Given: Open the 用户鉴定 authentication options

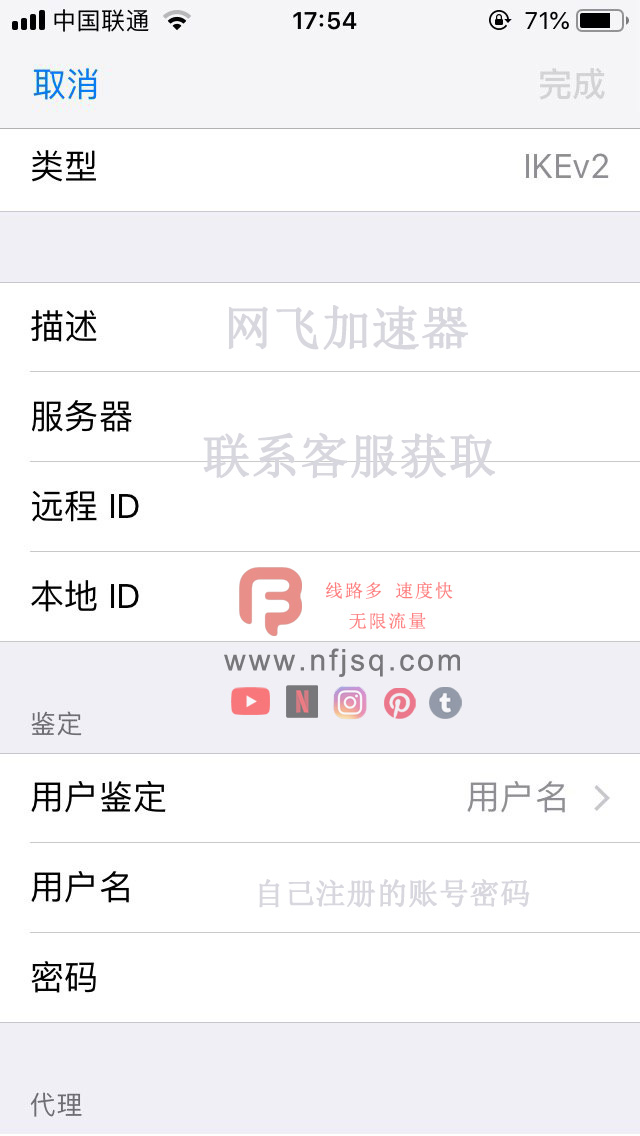Looking at the screenshot, I should pyautogui.click(x=320, y=798).
